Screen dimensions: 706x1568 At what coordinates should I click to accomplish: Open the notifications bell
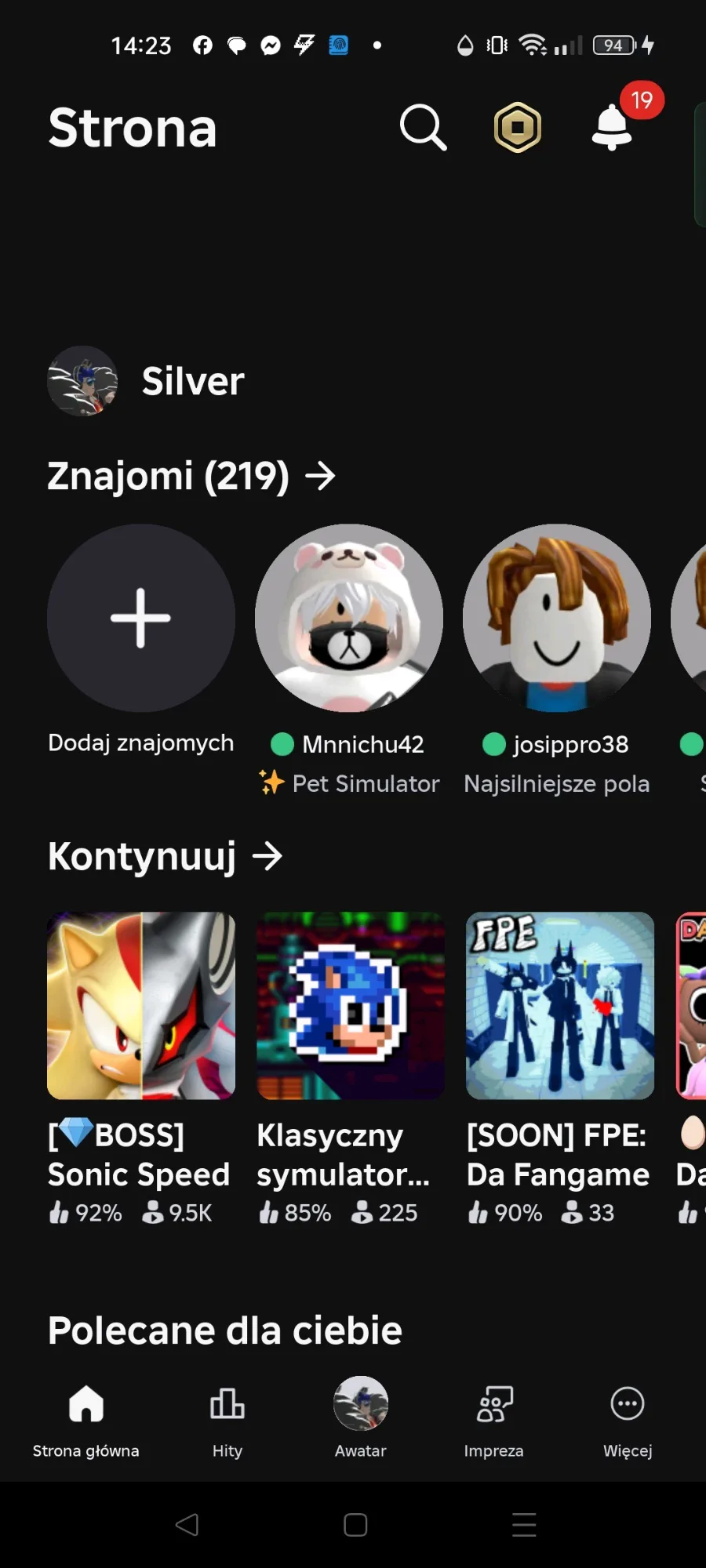pyautogui.click(x=612, y=127)
